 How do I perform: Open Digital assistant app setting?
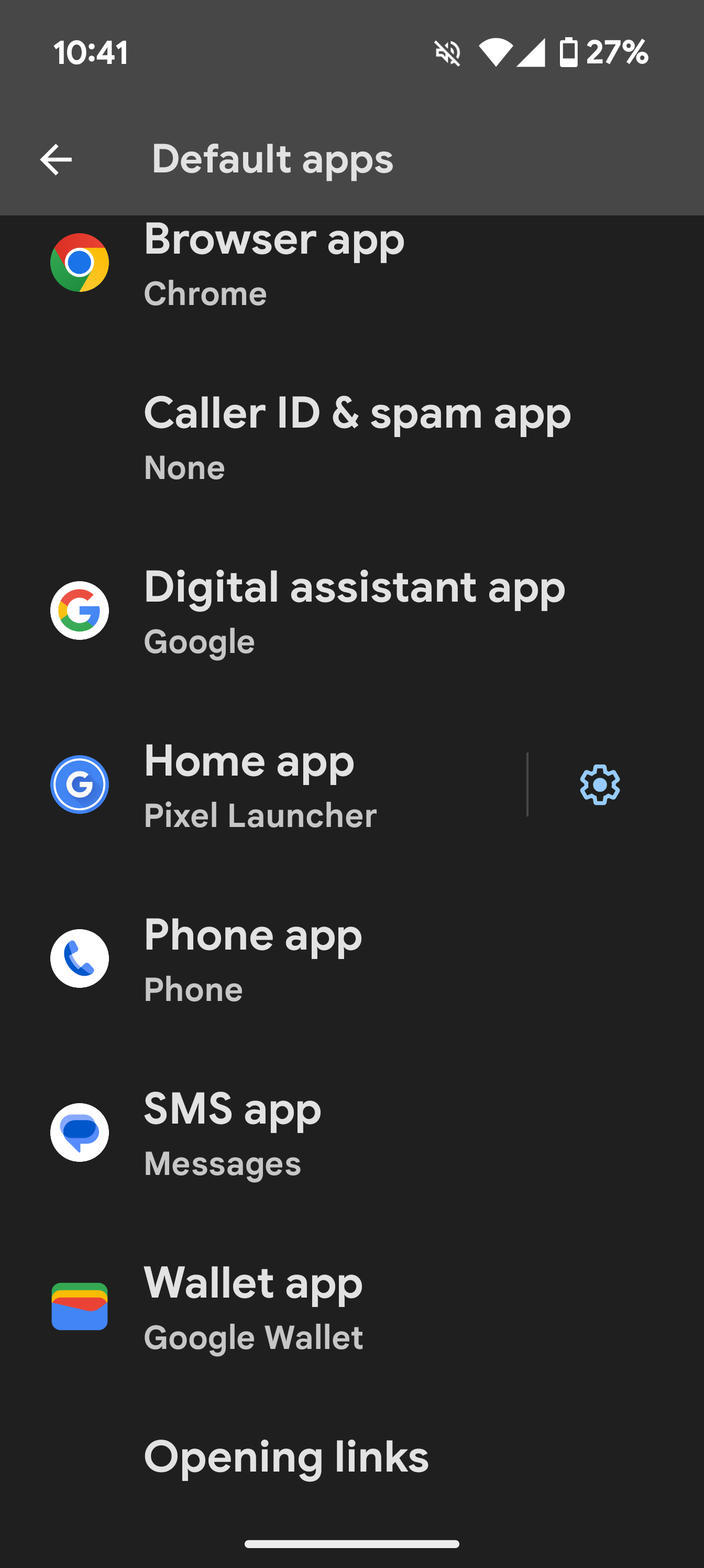pos(354,611)
